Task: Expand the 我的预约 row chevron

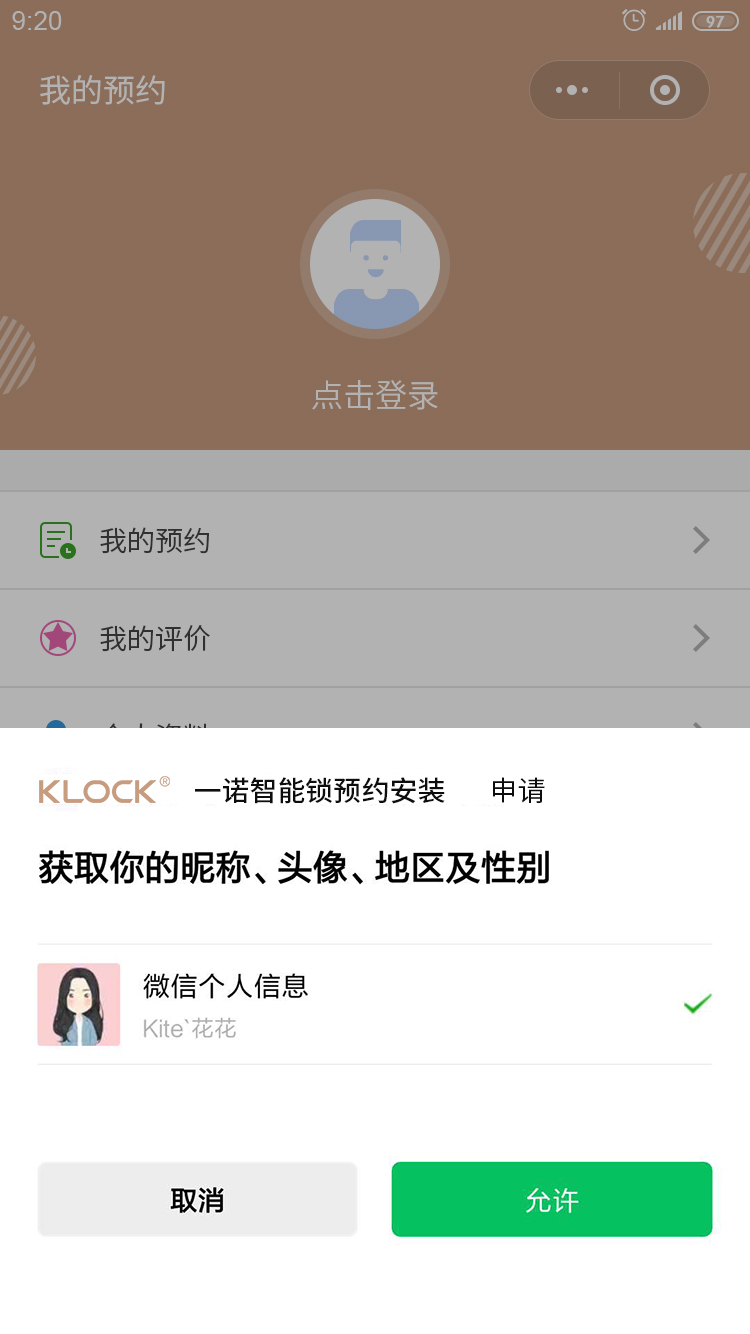Action: [x=700, y=540]
